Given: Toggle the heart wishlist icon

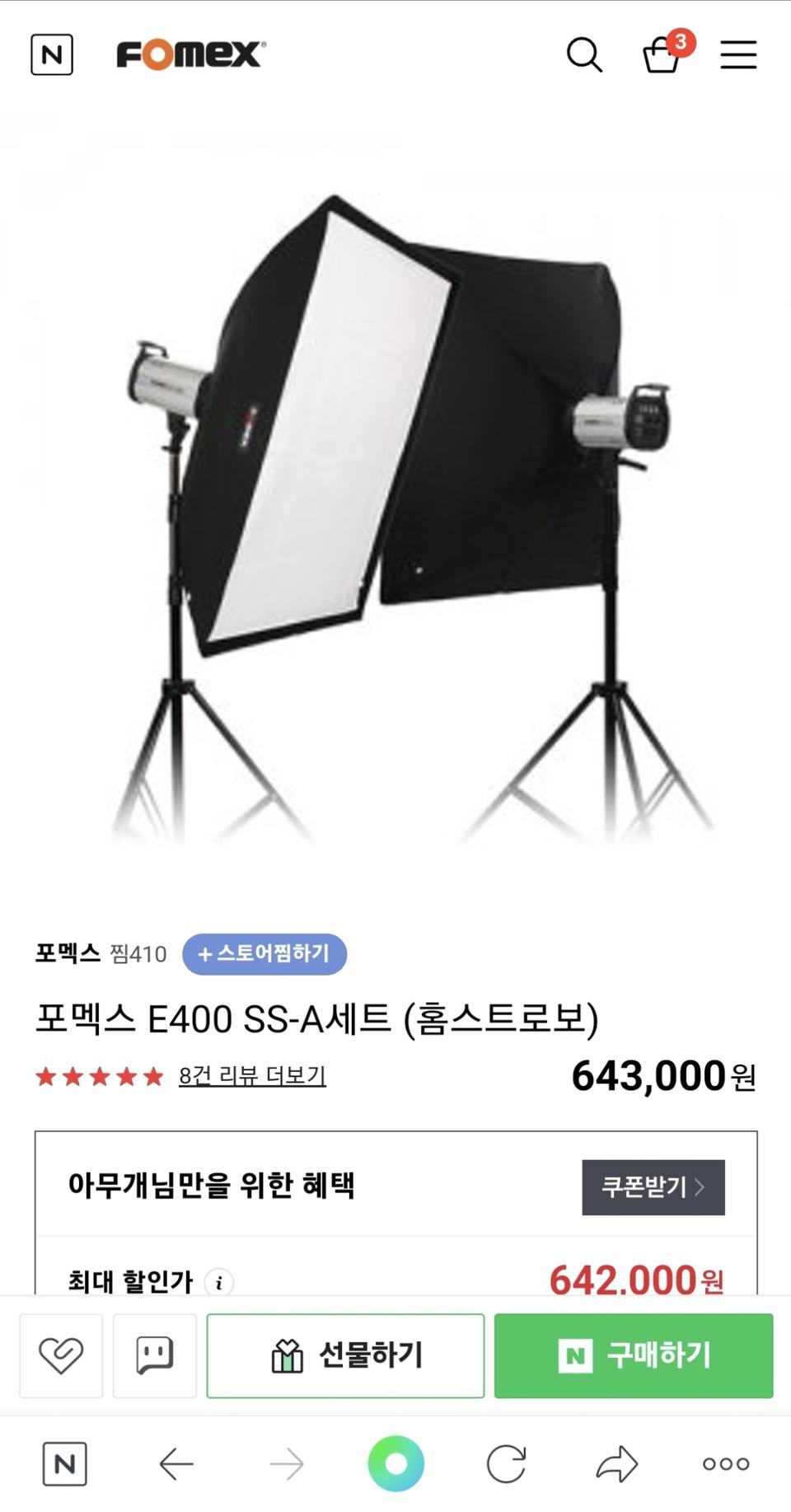Looking at the screenshot, I should (61, 1355).
